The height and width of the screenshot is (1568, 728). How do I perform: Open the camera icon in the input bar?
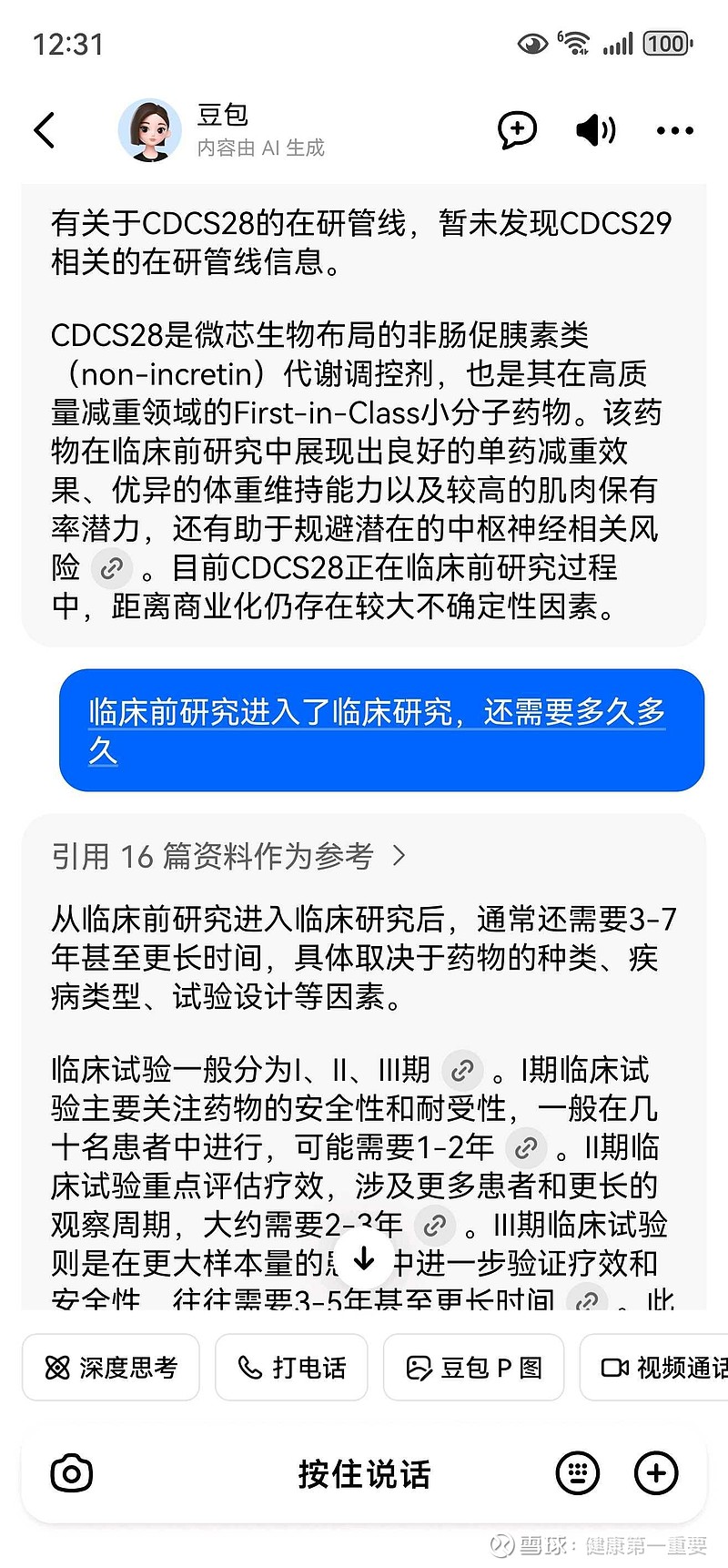click(72, 1472)
